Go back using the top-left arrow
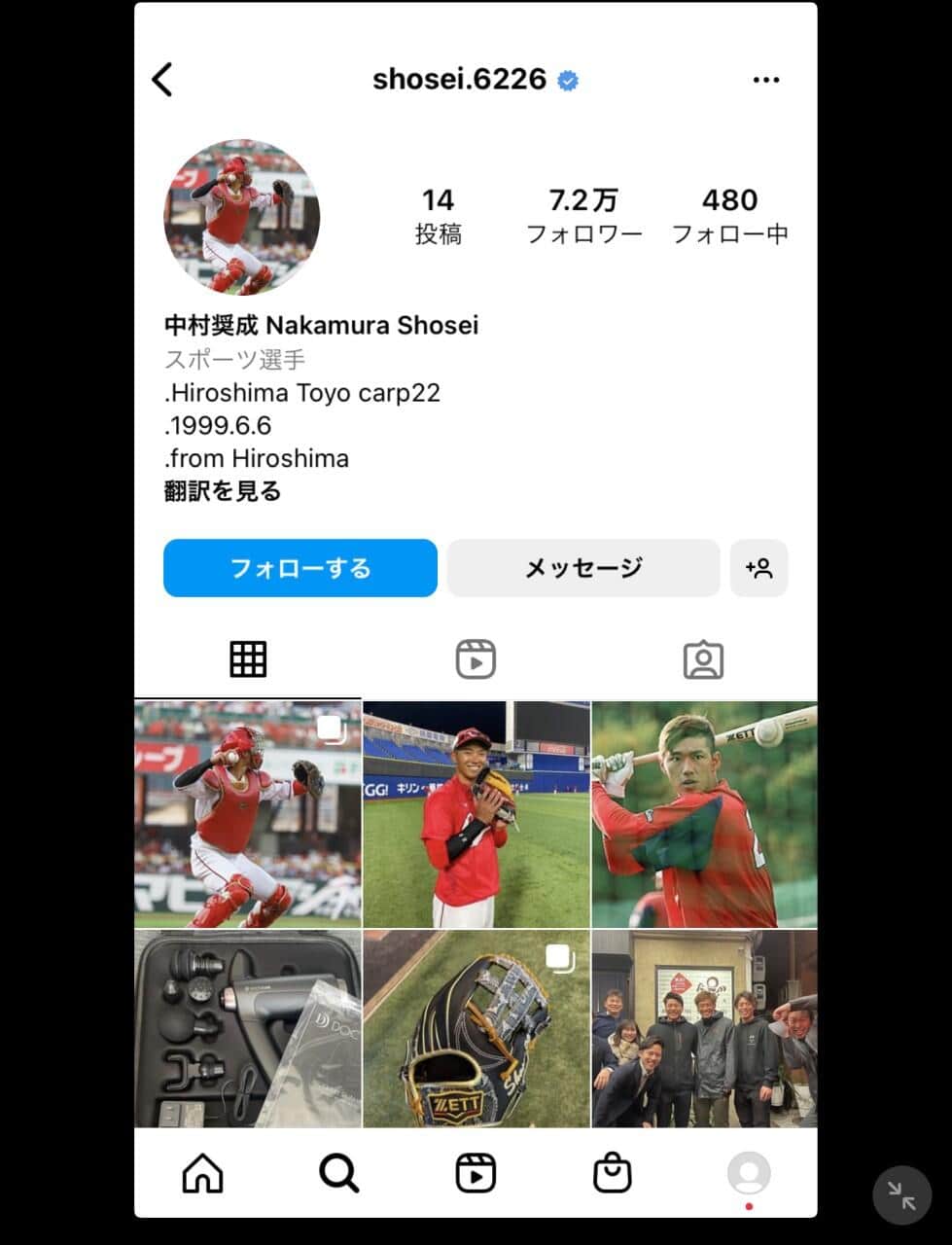Screen dimensions: 952x1245 (162, 80)
